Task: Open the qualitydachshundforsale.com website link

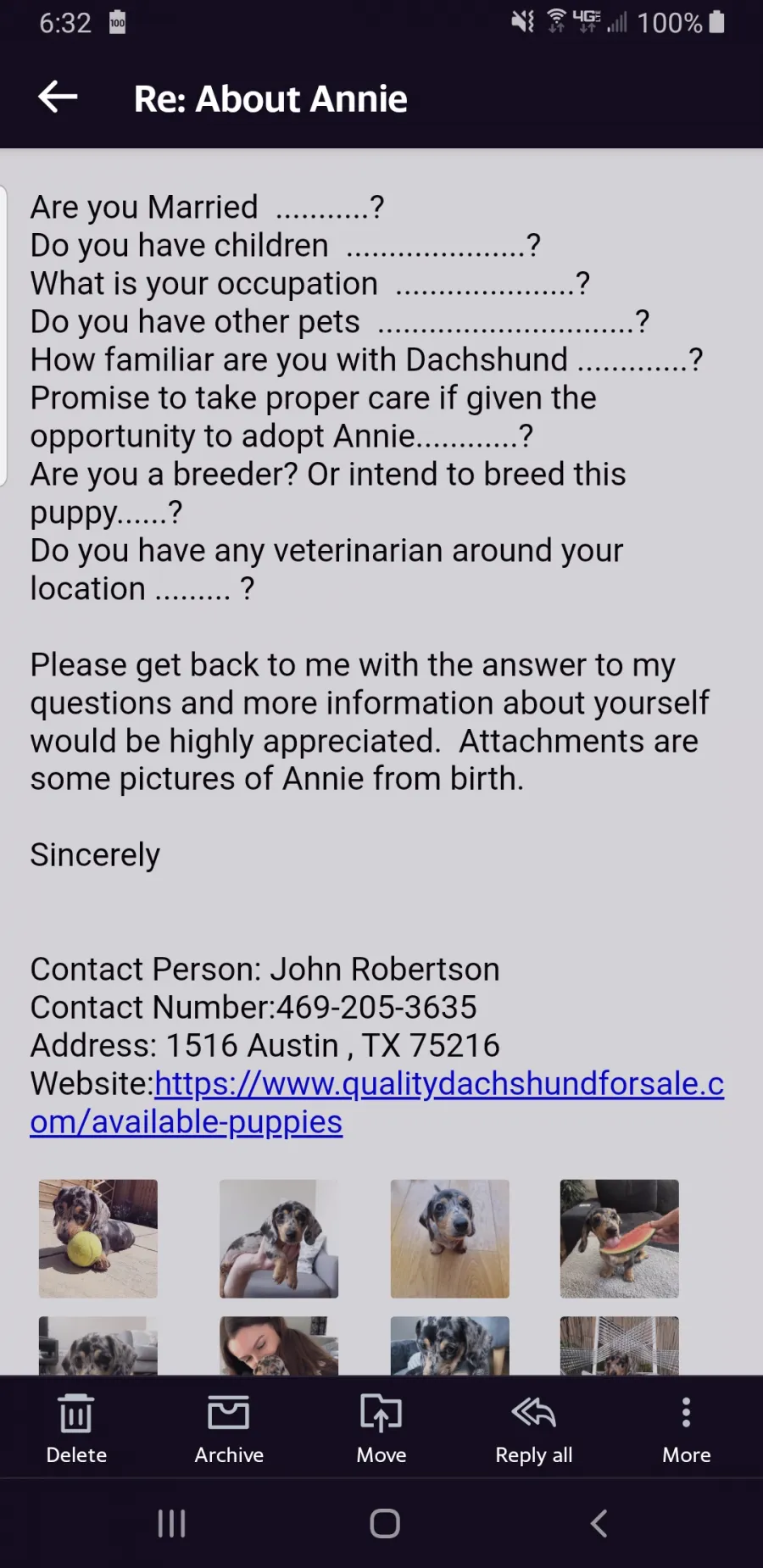Action: pyautogui.click(x=376, y=1102)
